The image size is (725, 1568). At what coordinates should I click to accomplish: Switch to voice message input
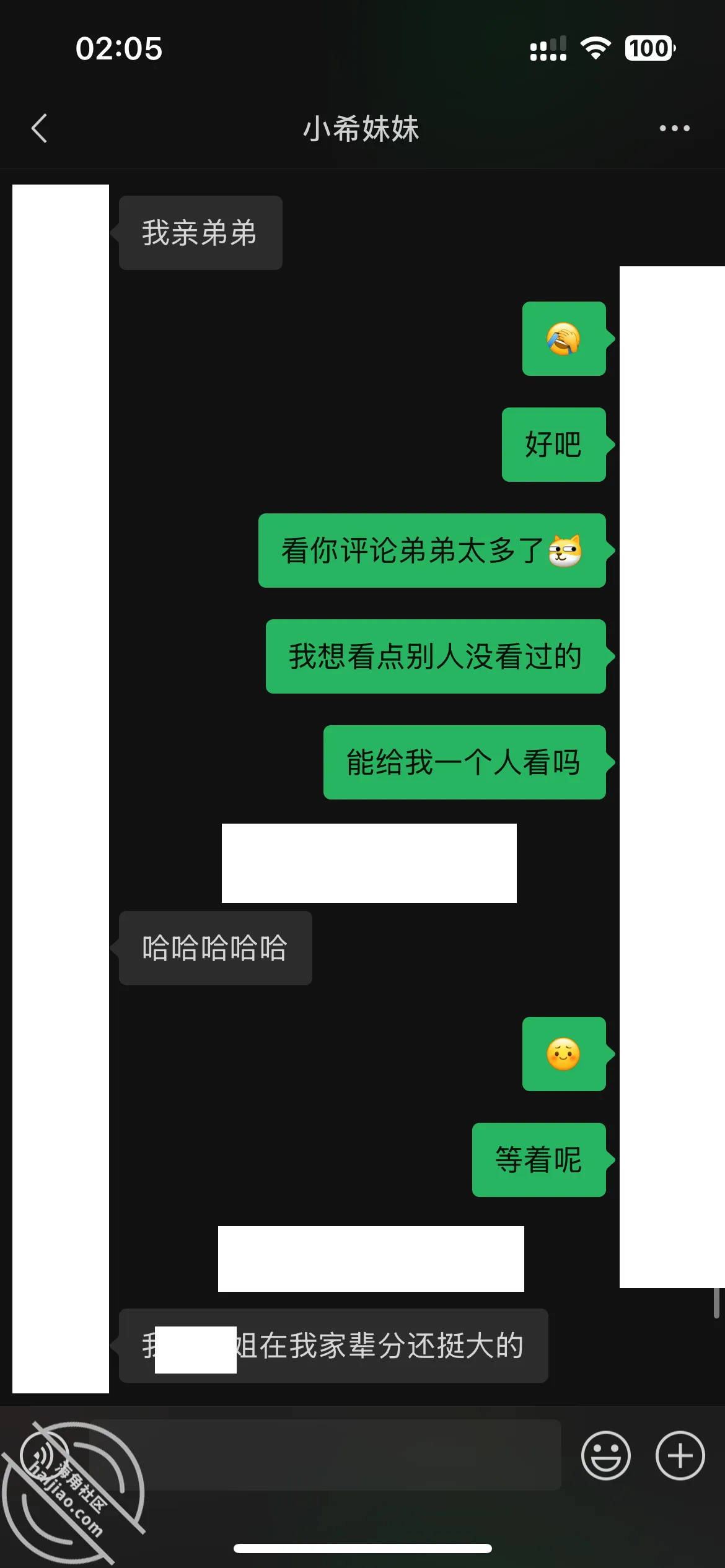point(45,1455)
